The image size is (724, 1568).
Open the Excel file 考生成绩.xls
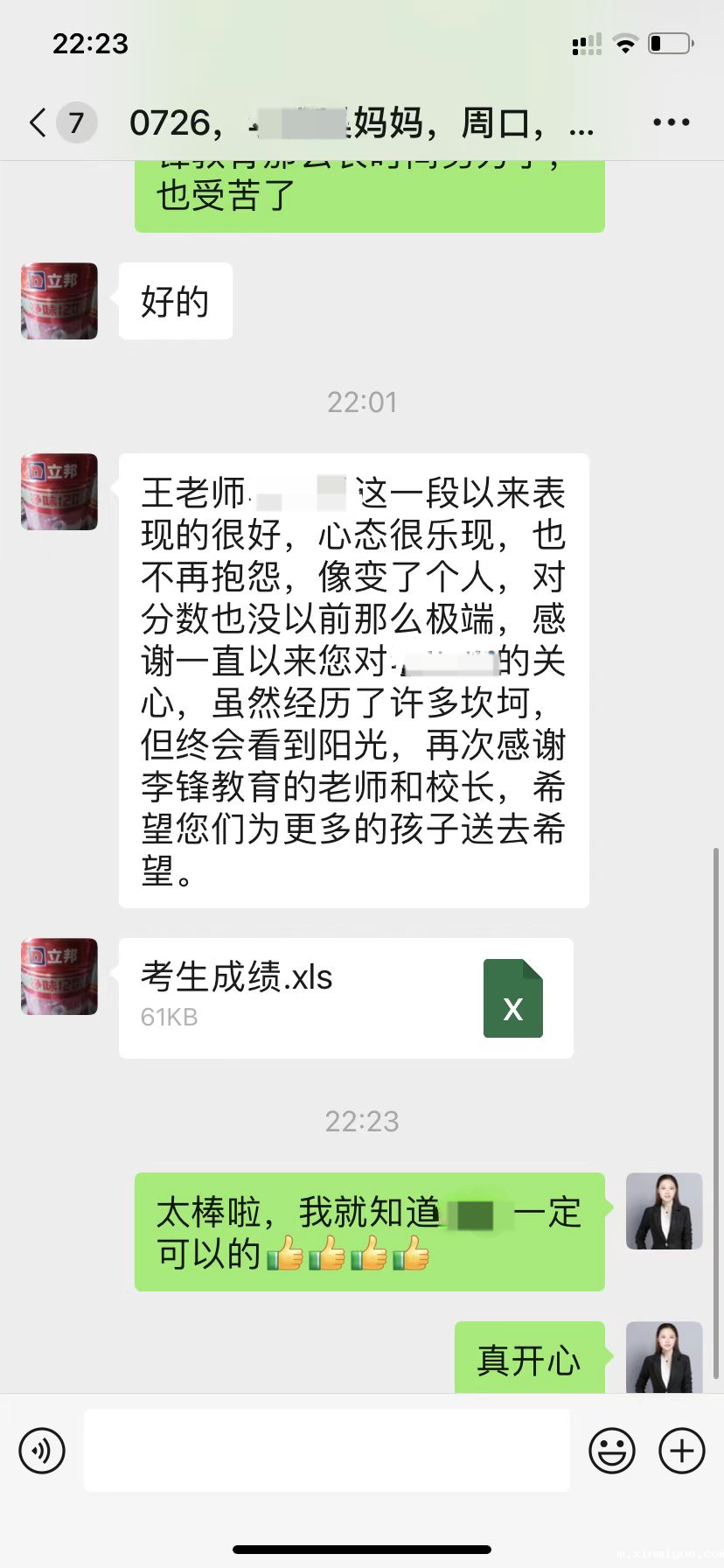click(x=346, y=997)
